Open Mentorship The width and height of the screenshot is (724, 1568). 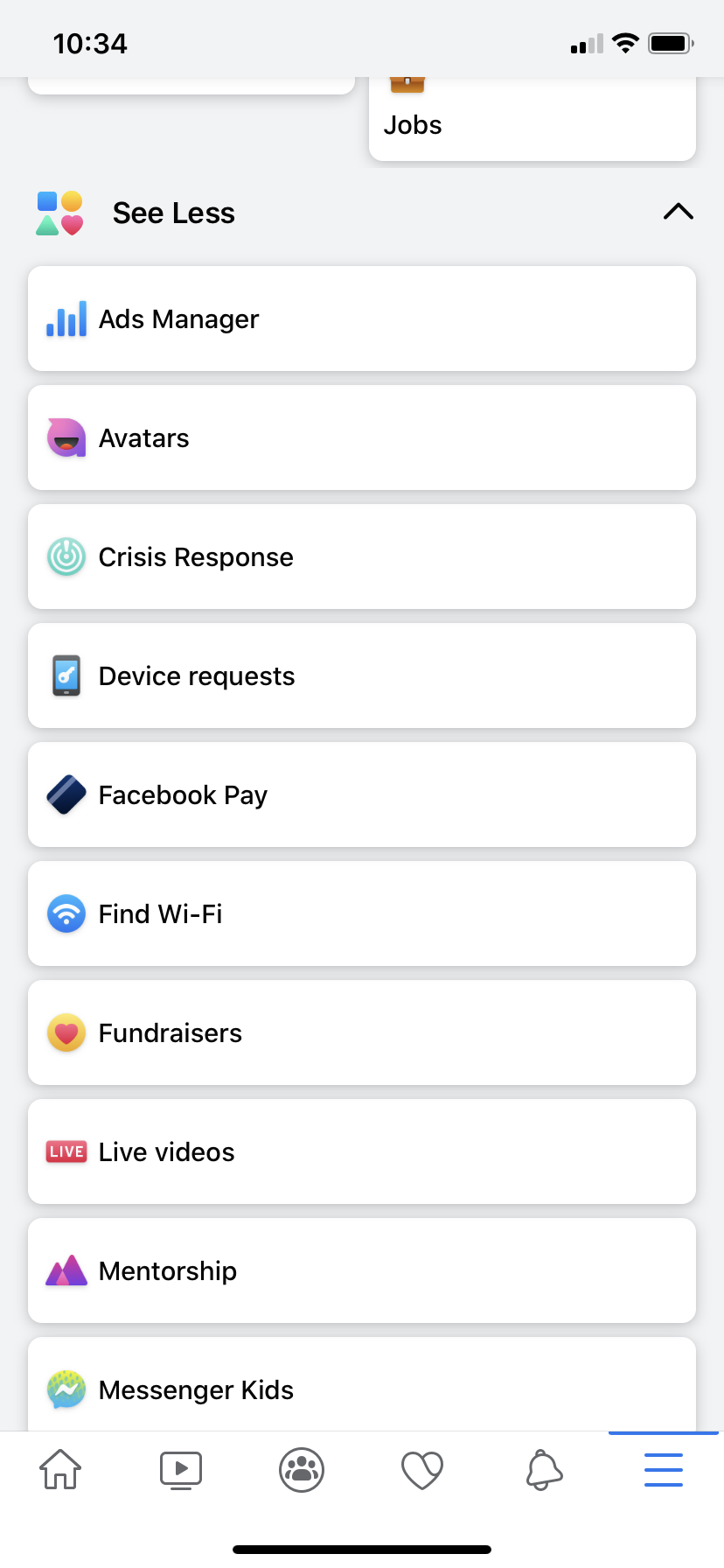pyautogui.click(x=362, y=1271)
